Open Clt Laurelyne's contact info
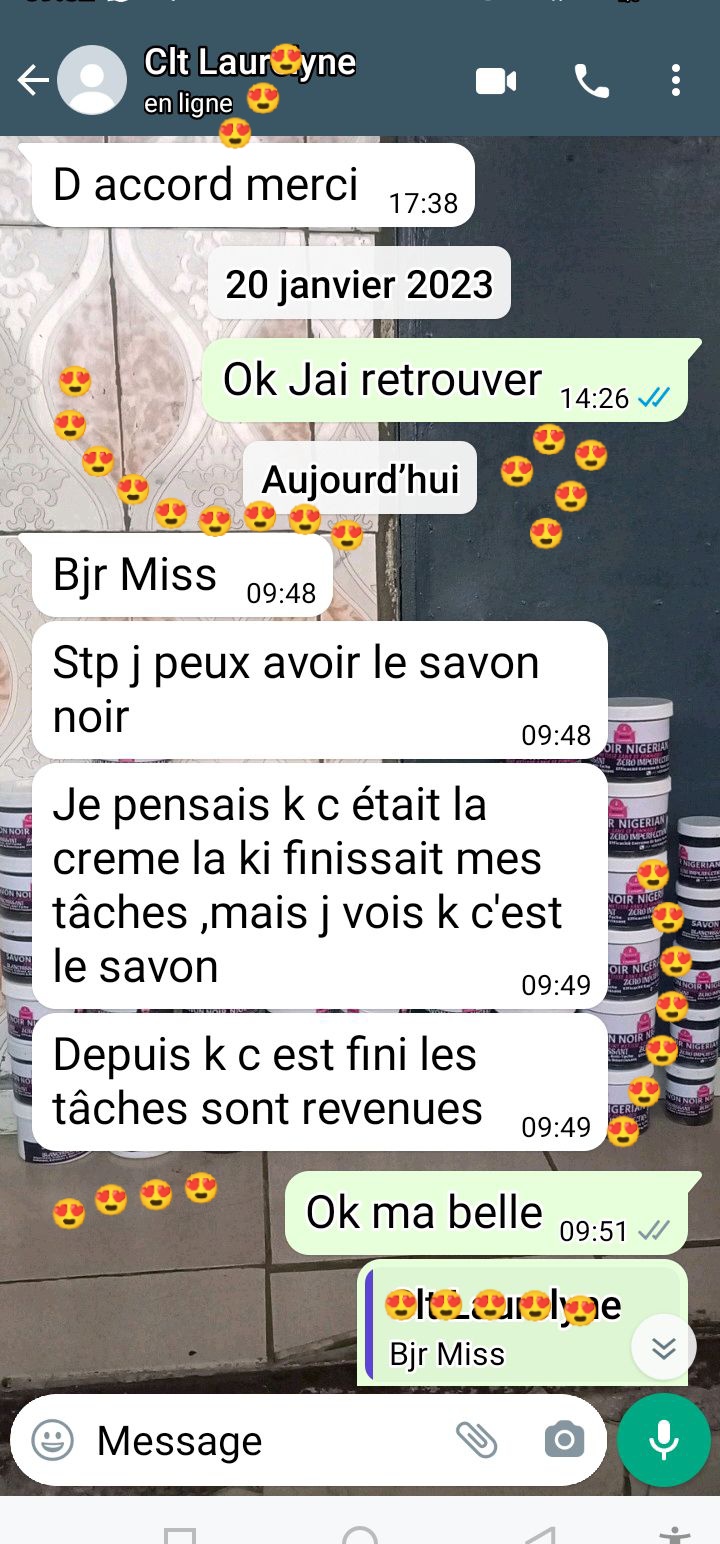The height and width of the screenshot is (1544, 720). point(250,78)
